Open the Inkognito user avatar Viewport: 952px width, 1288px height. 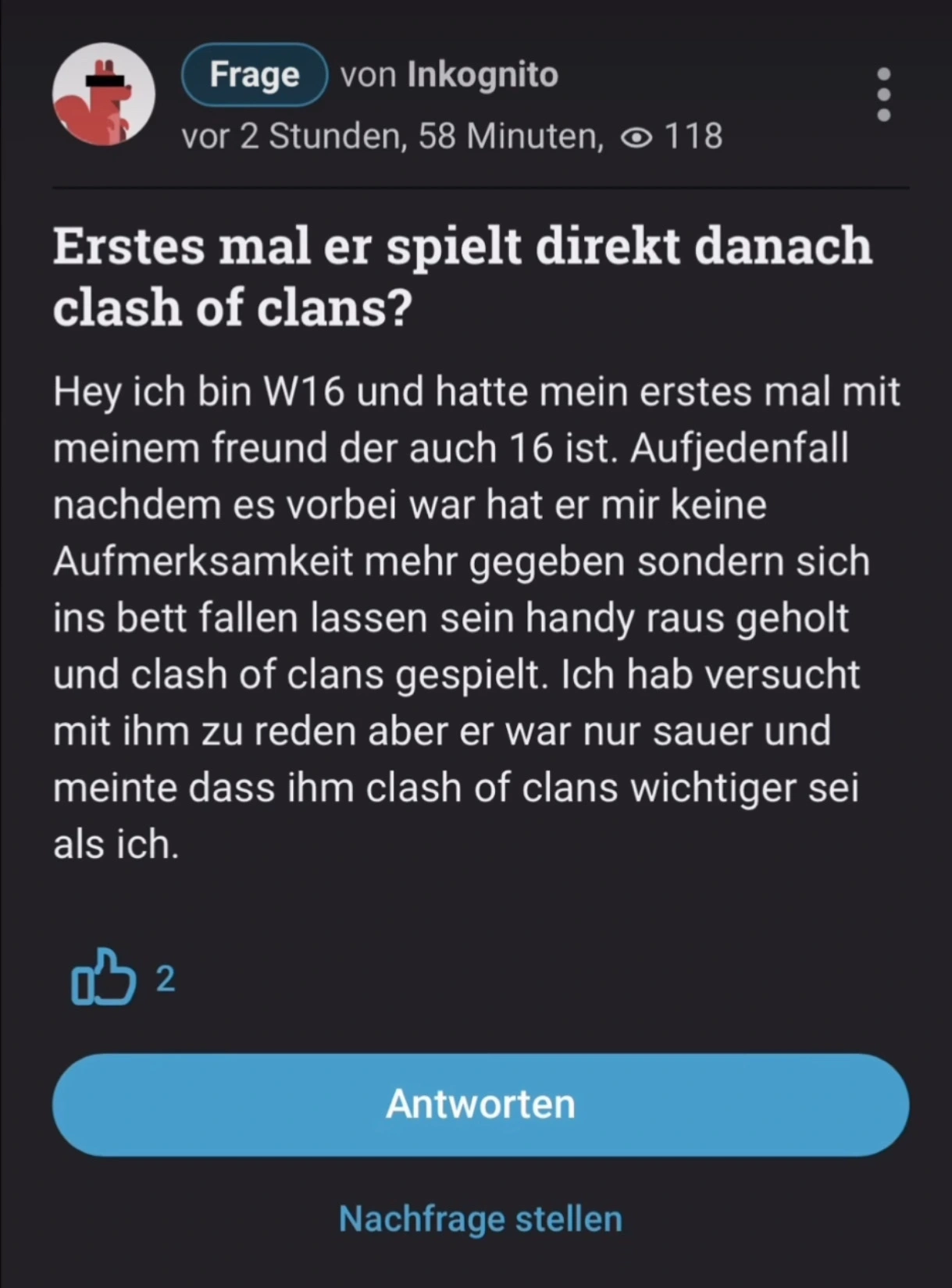click(104, 94)
